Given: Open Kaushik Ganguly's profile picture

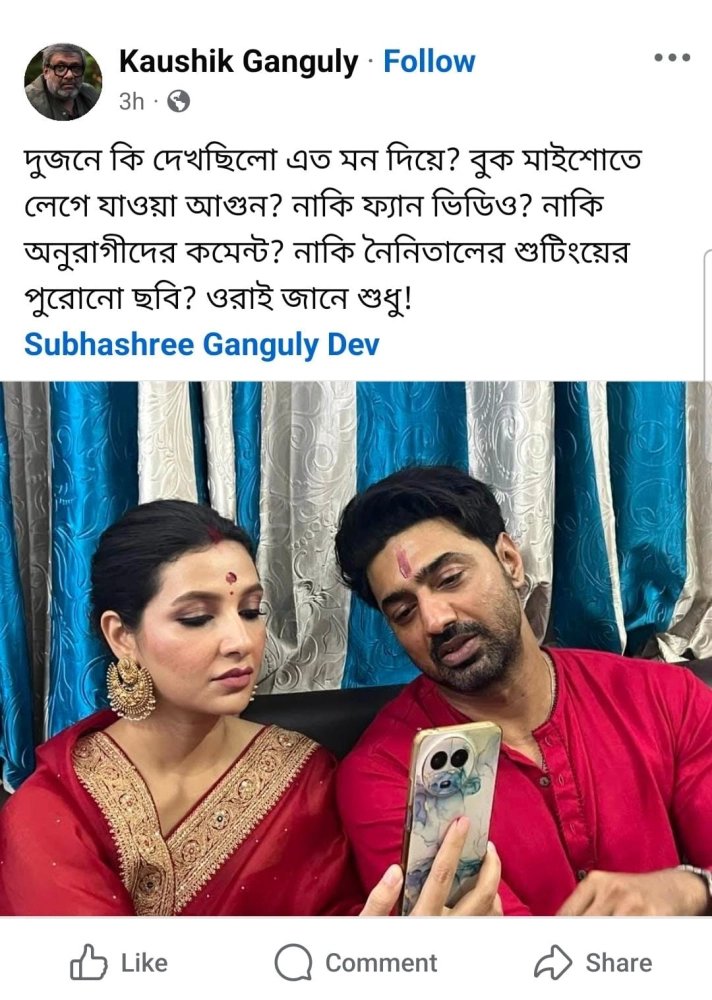Looking at the screenshot, I should point(62,81).
